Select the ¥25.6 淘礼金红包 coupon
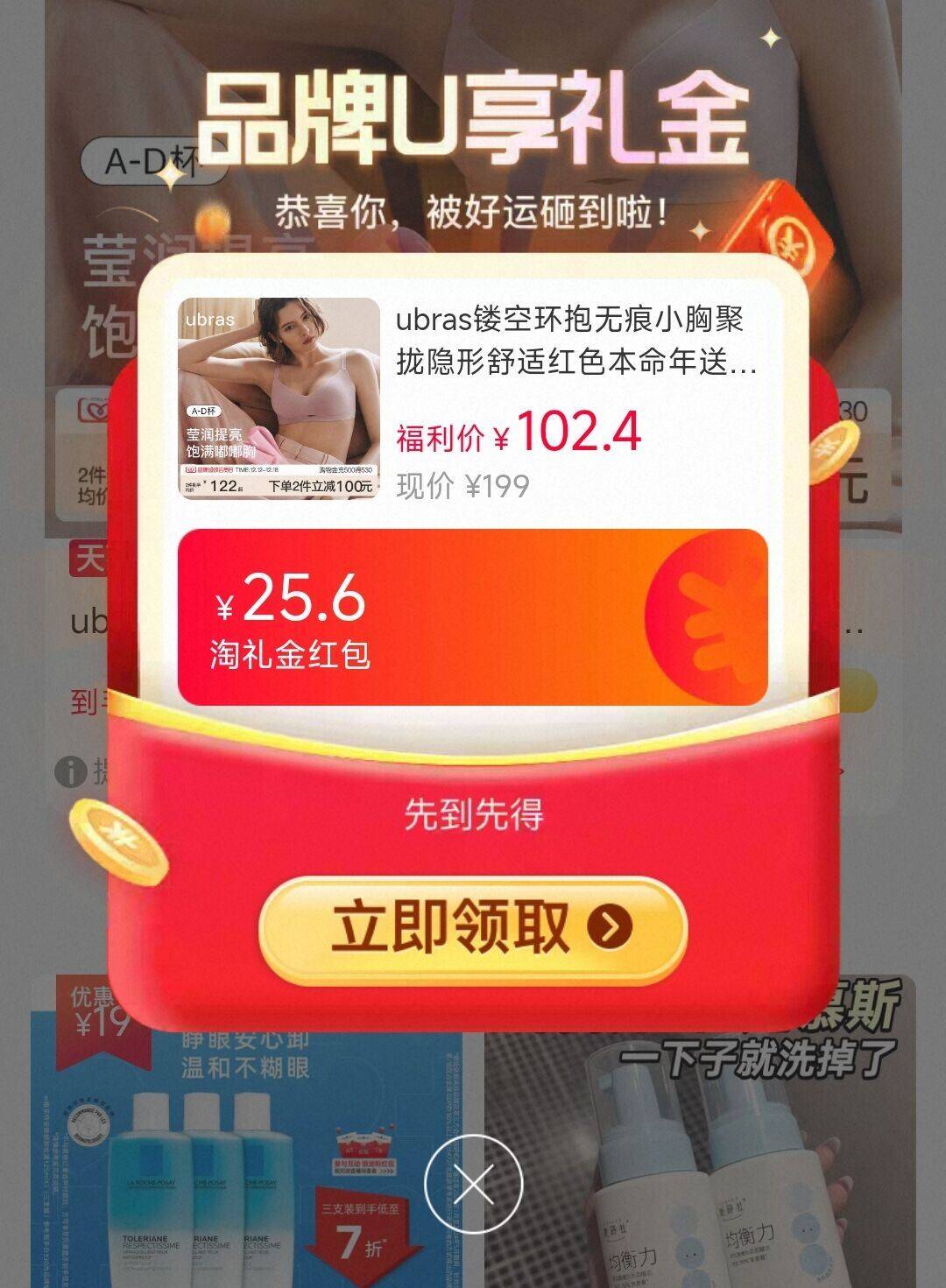 click(x=473, y=616)
